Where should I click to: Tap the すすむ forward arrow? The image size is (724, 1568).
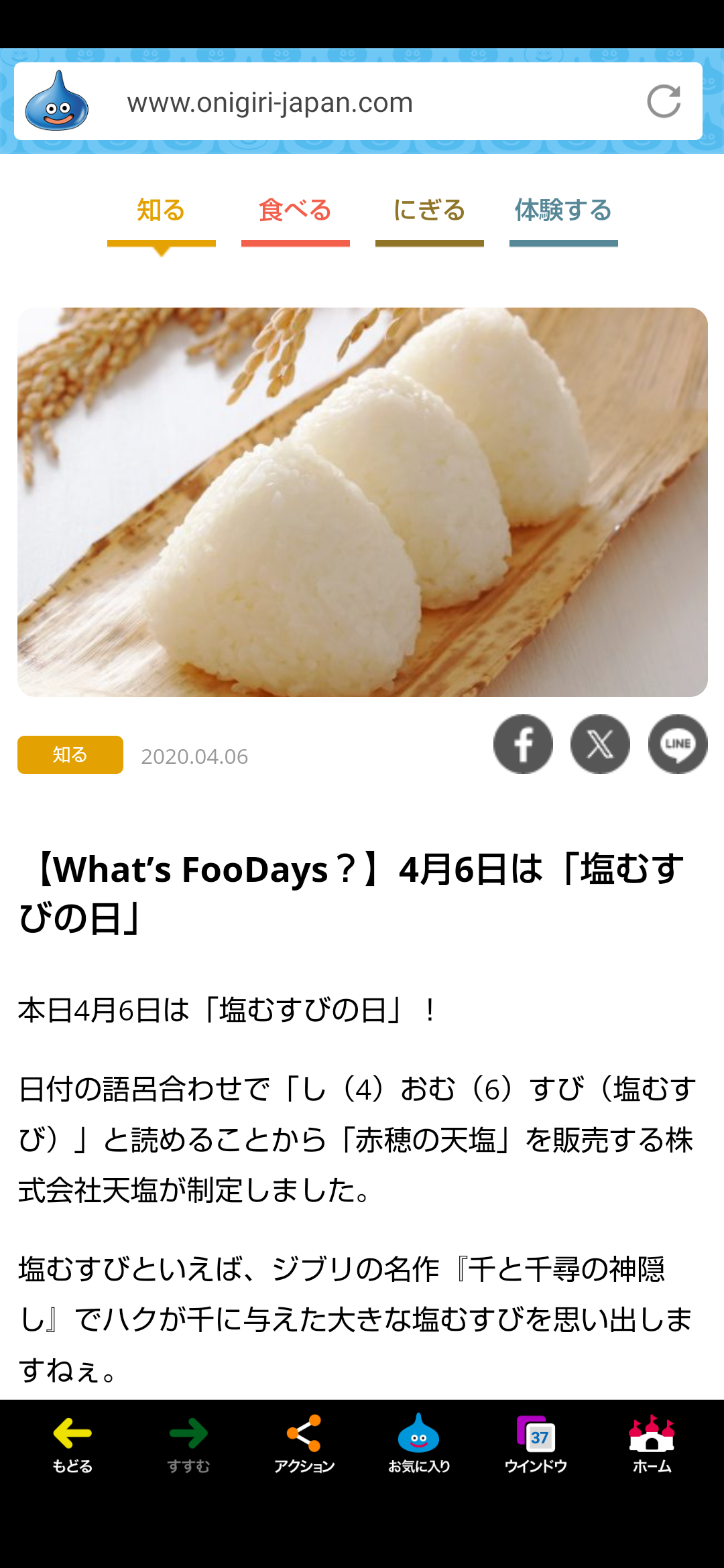pyautogui.click(x=188, y=1445)
